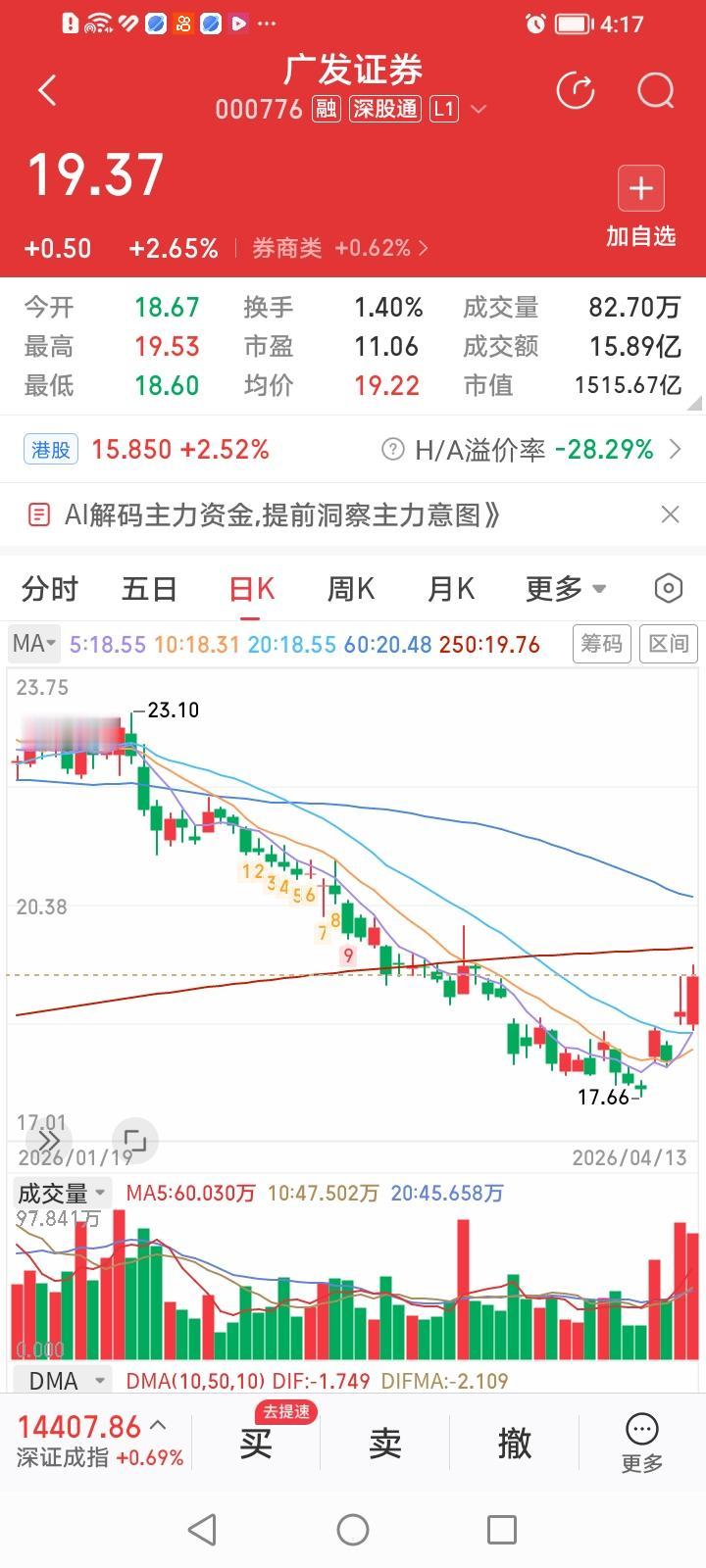The height and width of the screenshot is (1568, 706).
Task: Tap the back arrow to exit stock page
Action: tap(45, 89)
